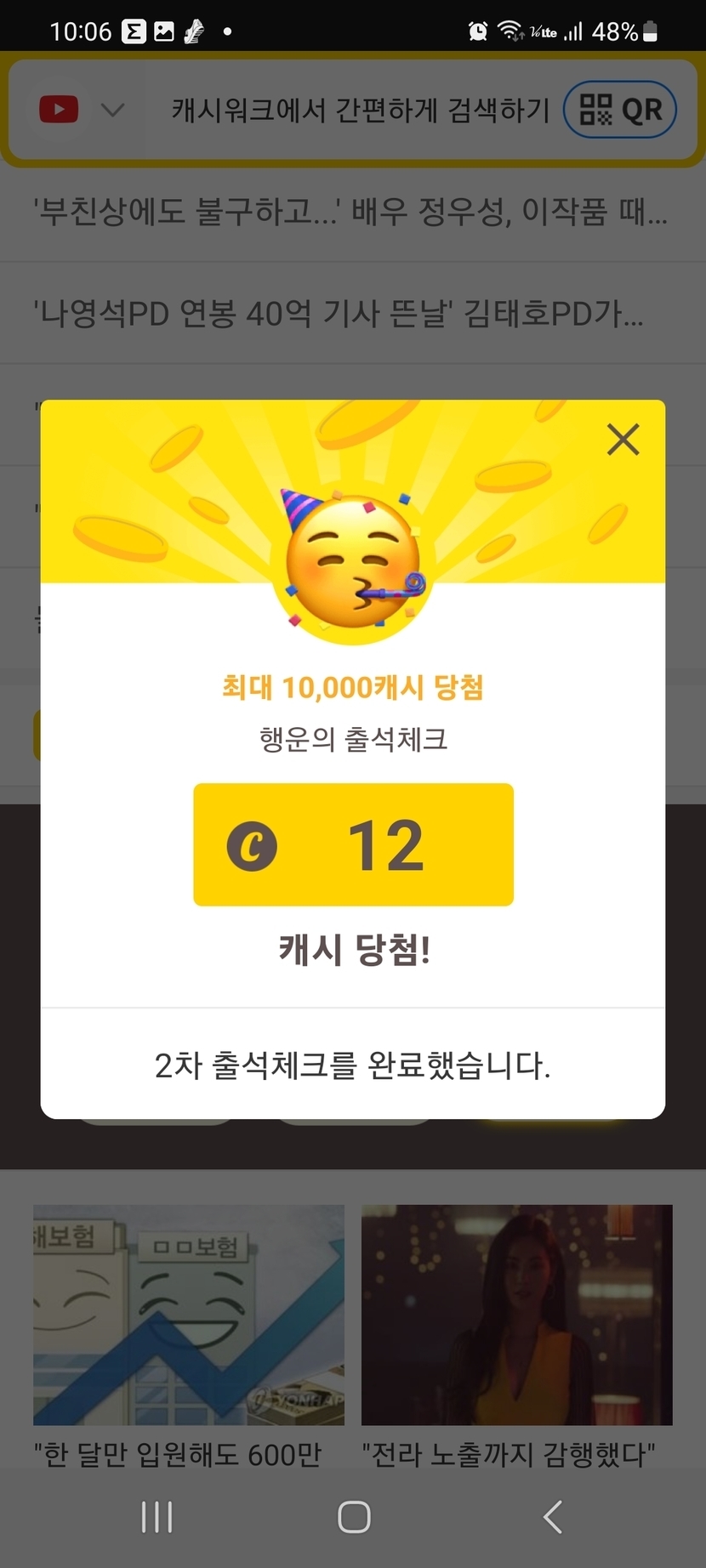Screen dimensions: 706x1568
Task: Close the lucky attendance check popup
Action: click(x=623, y=440)
